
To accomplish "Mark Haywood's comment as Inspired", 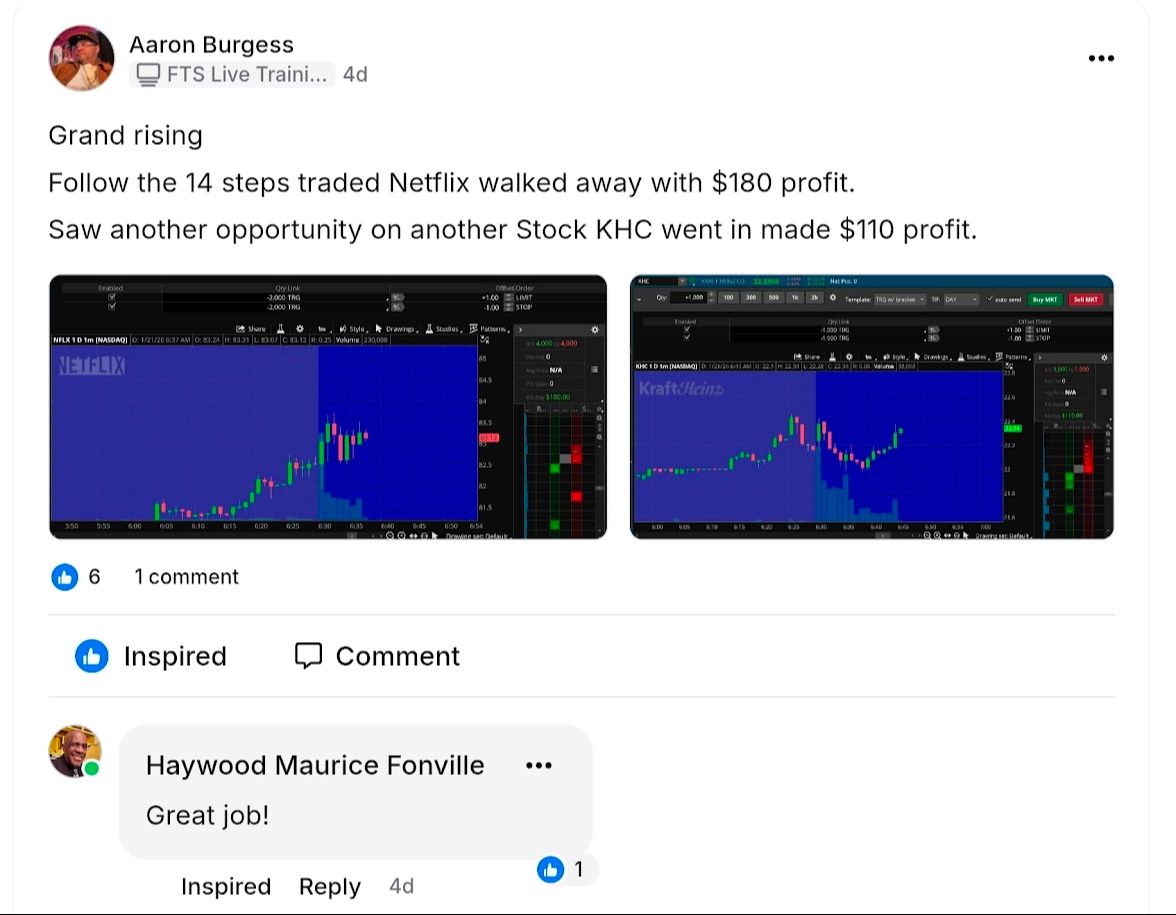I will point(226,887).
